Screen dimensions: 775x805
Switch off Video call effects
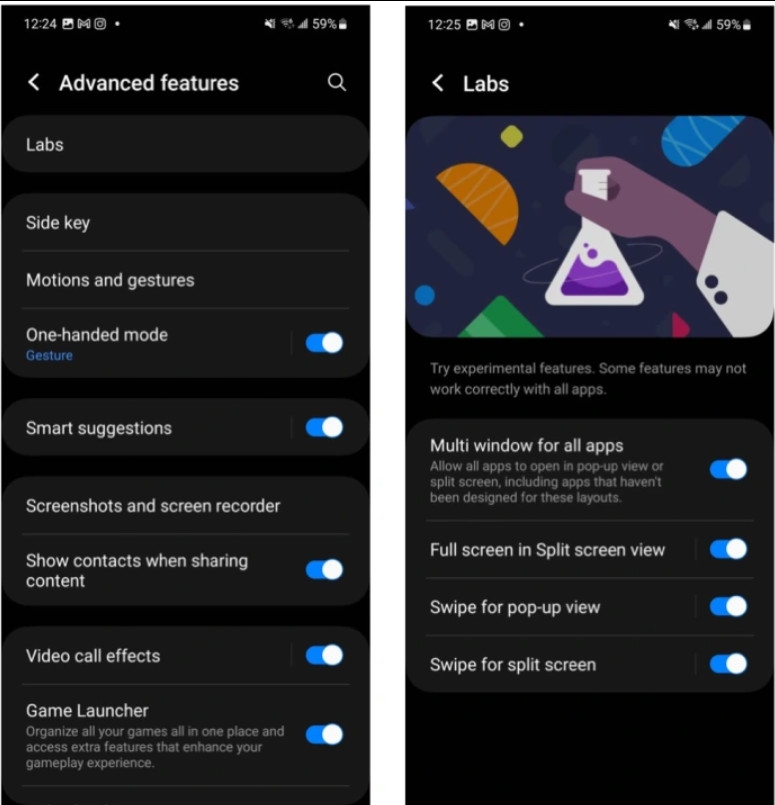324,656
